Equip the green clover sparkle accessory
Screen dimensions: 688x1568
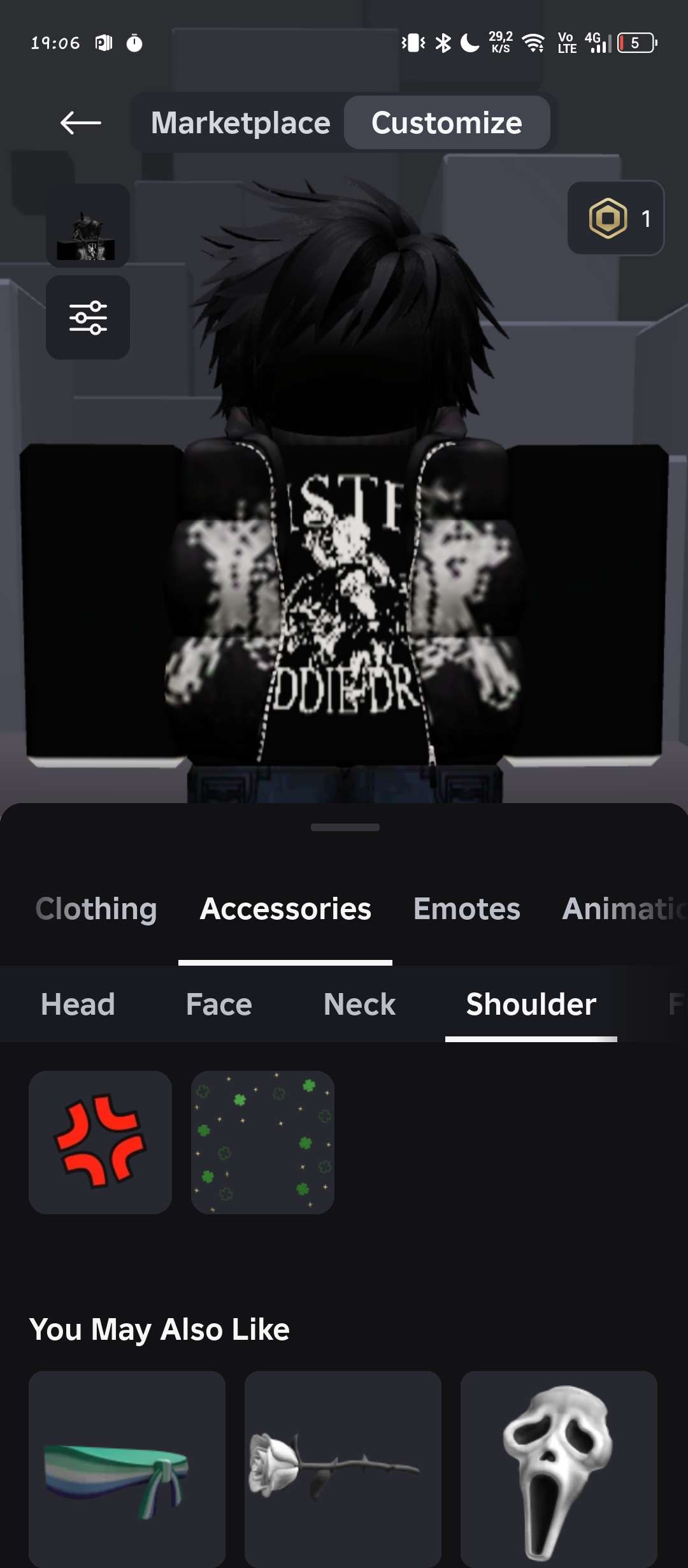pyautogui.click(x=262, y=1142)
